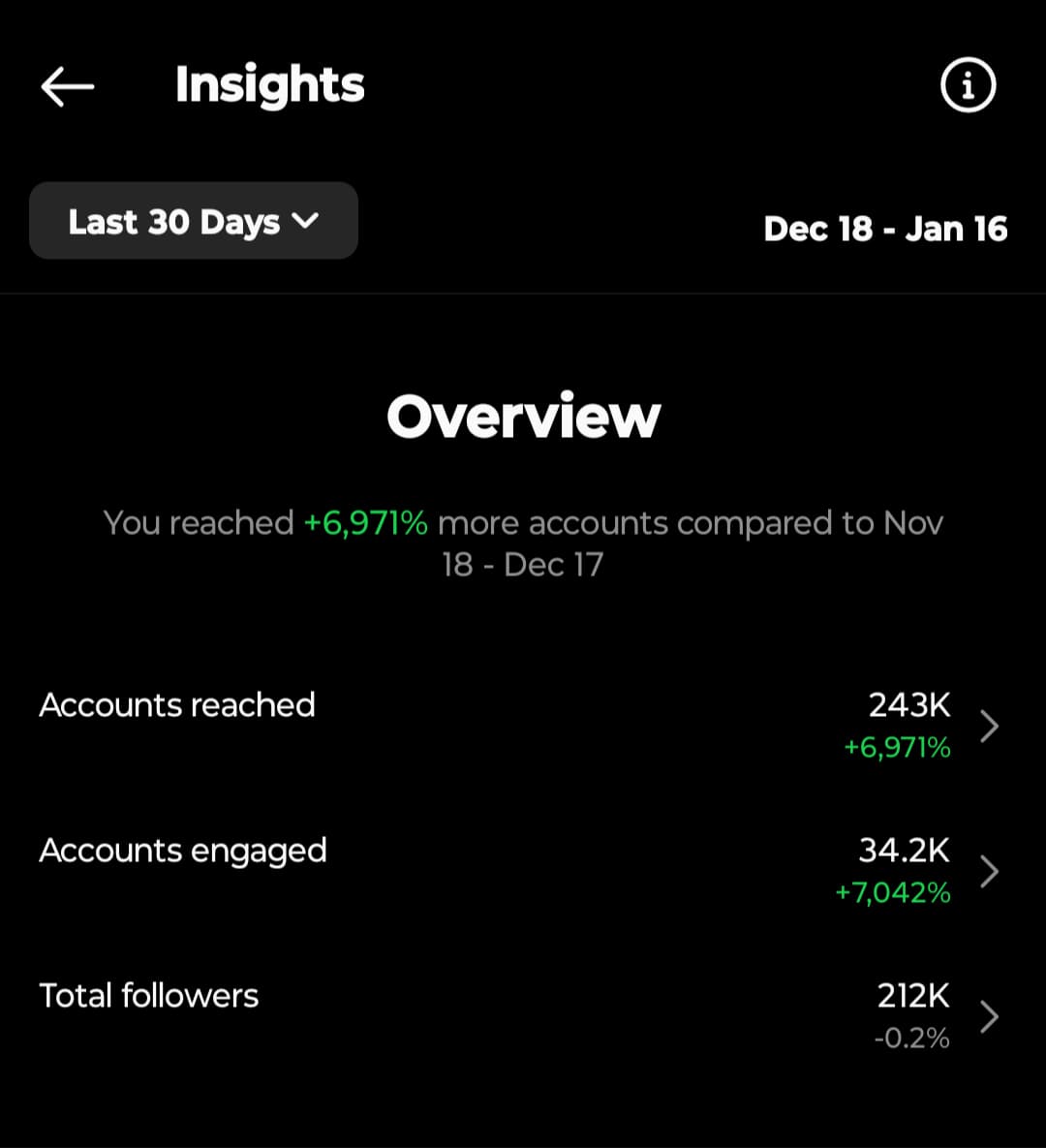
Task: Expand the Last 30 Days dropdown
Action: (x=194, y=222)
